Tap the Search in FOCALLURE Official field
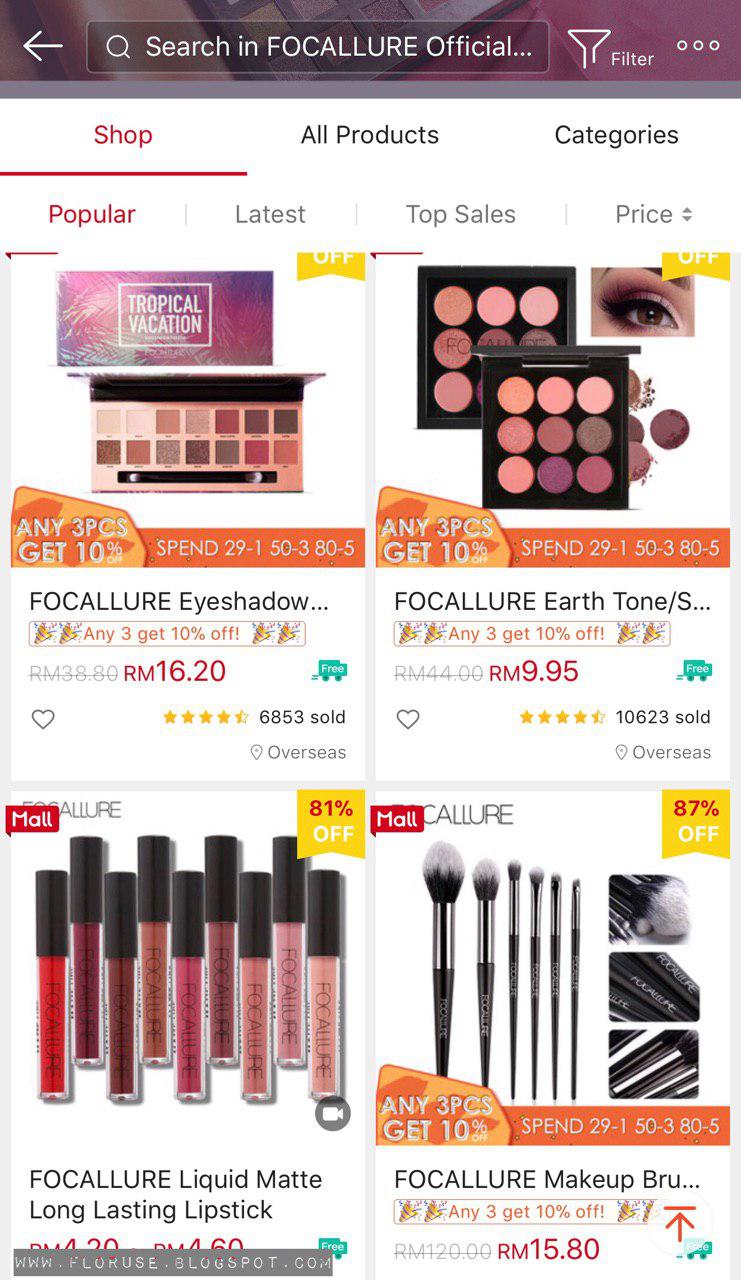 [318, 47]
